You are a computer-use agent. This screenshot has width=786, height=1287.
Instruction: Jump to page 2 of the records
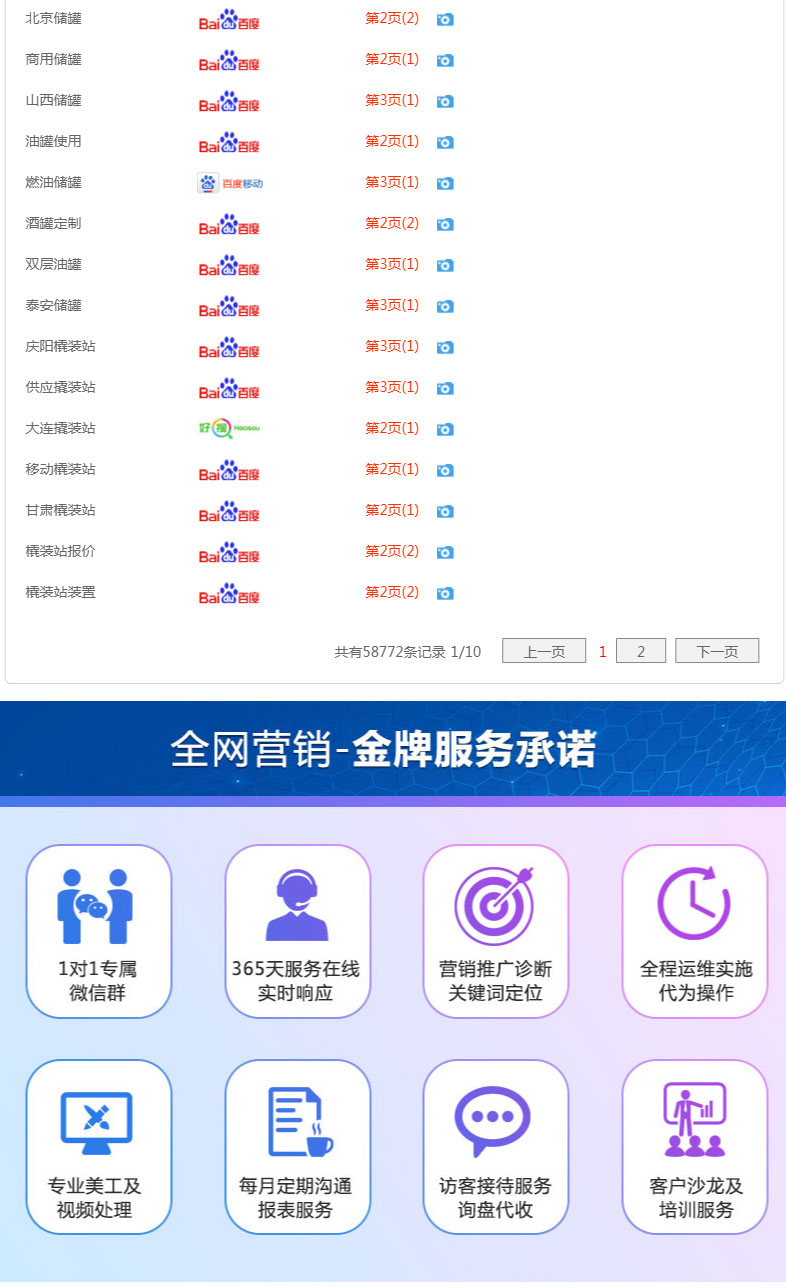641,651
